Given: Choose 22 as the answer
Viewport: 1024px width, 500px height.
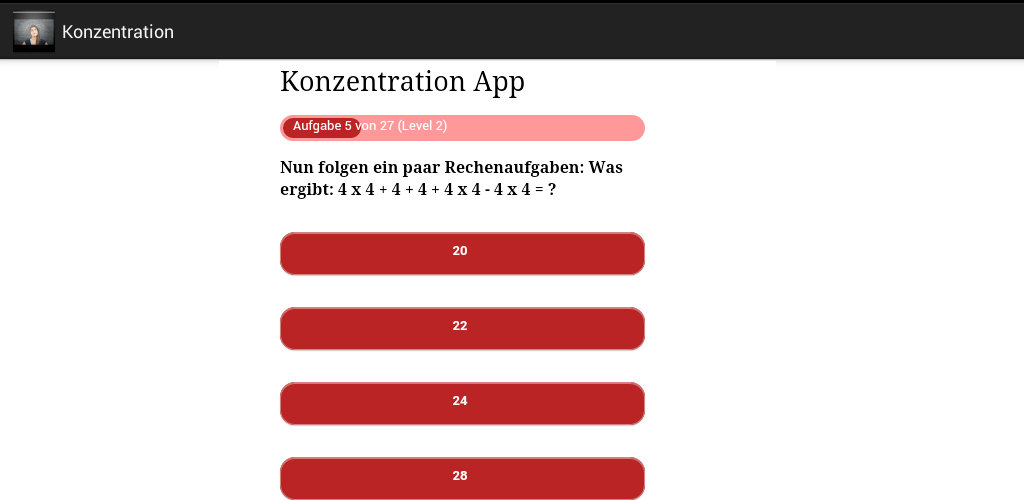Looking at the screenshot, I should coord(462,328).
